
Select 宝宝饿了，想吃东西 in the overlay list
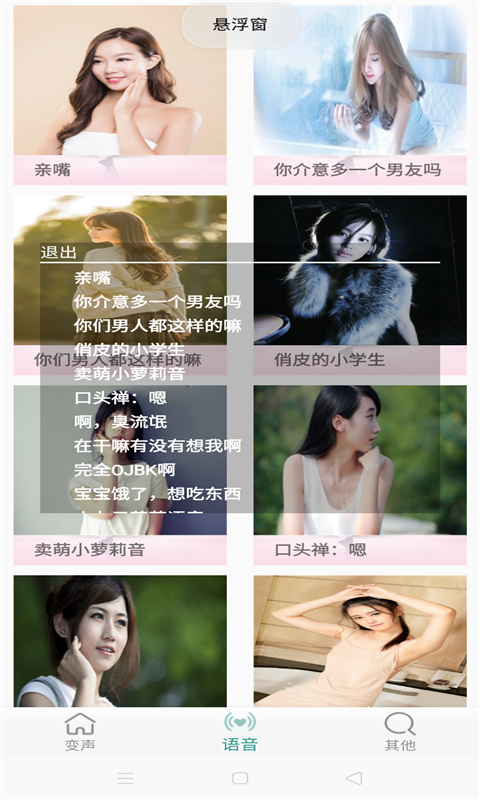tap(157, 493)
